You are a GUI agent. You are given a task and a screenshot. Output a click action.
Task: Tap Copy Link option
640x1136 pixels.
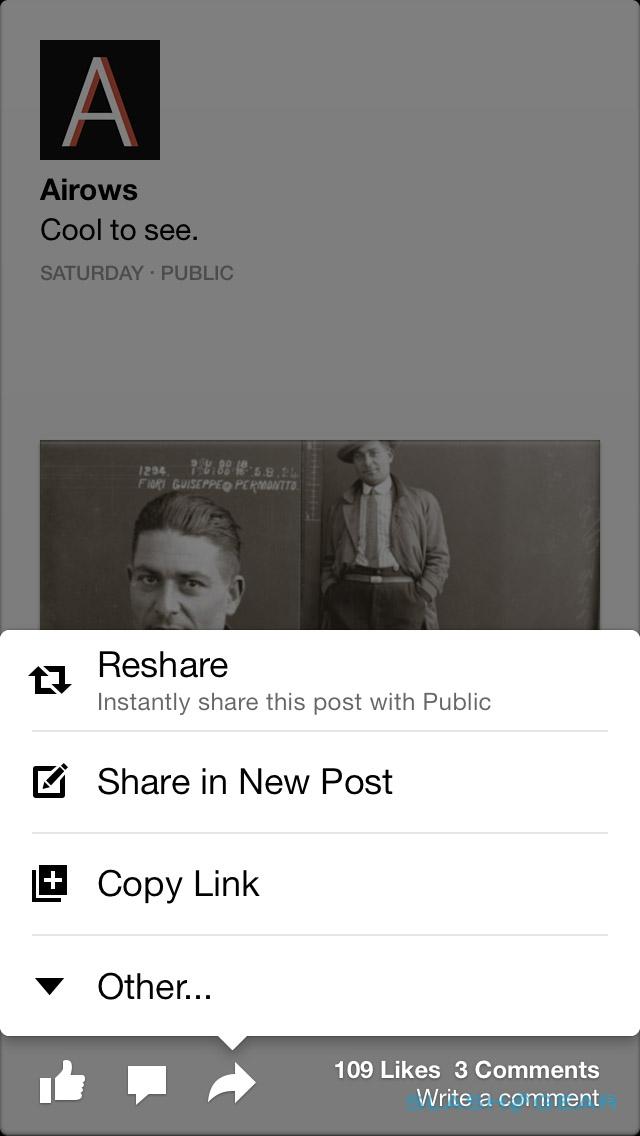(x=178, y=884)
